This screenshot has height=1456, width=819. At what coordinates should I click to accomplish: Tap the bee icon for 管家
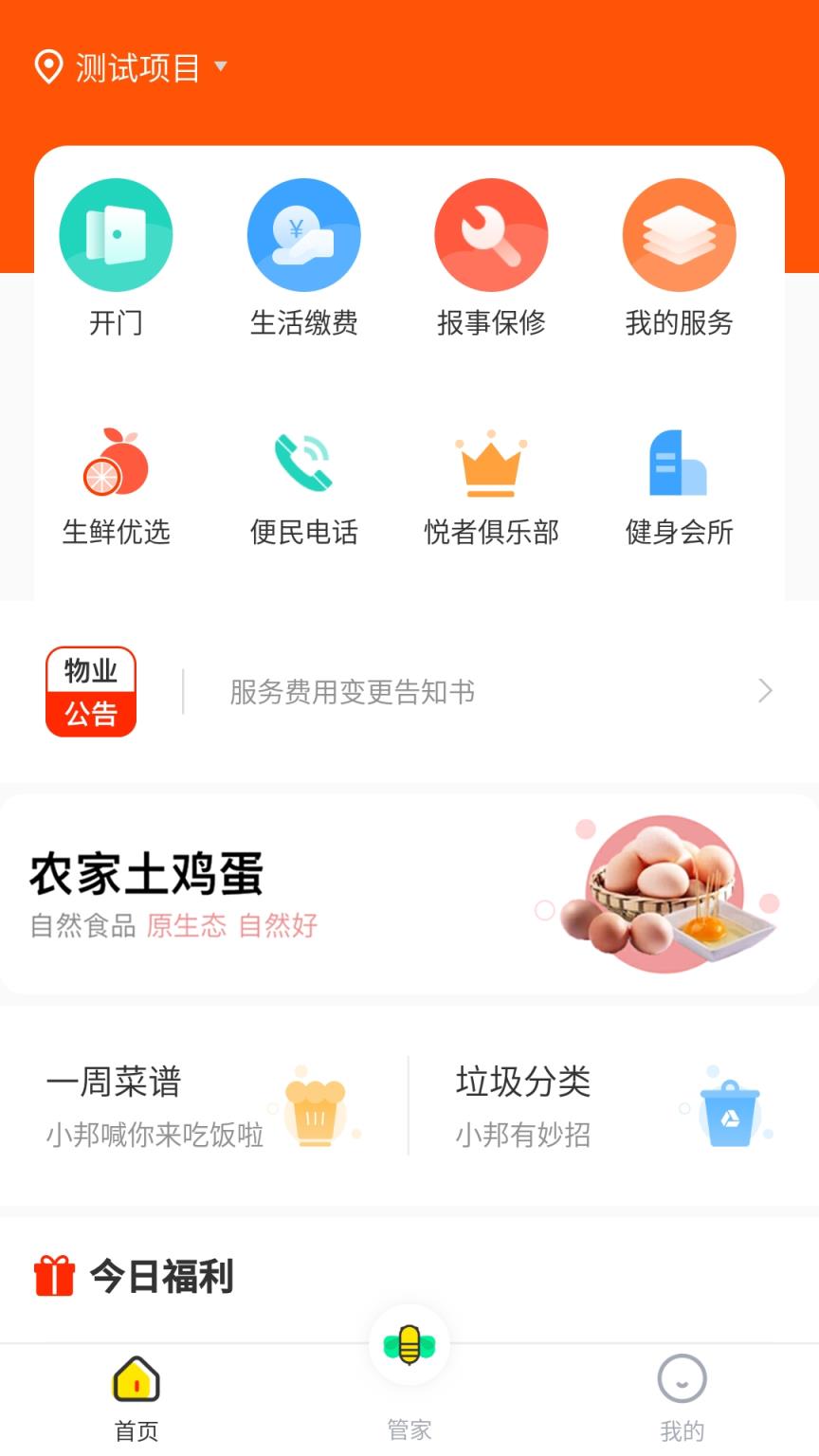(x=409, y=1342)
